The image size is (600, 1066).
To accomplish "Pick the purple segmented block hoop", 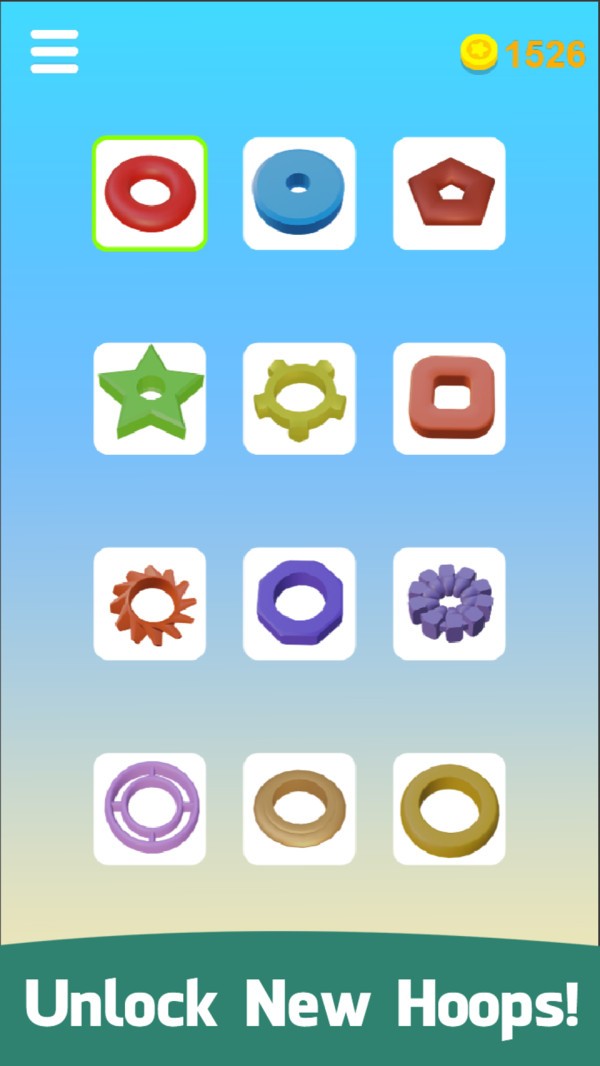I will tap(449, 603).
